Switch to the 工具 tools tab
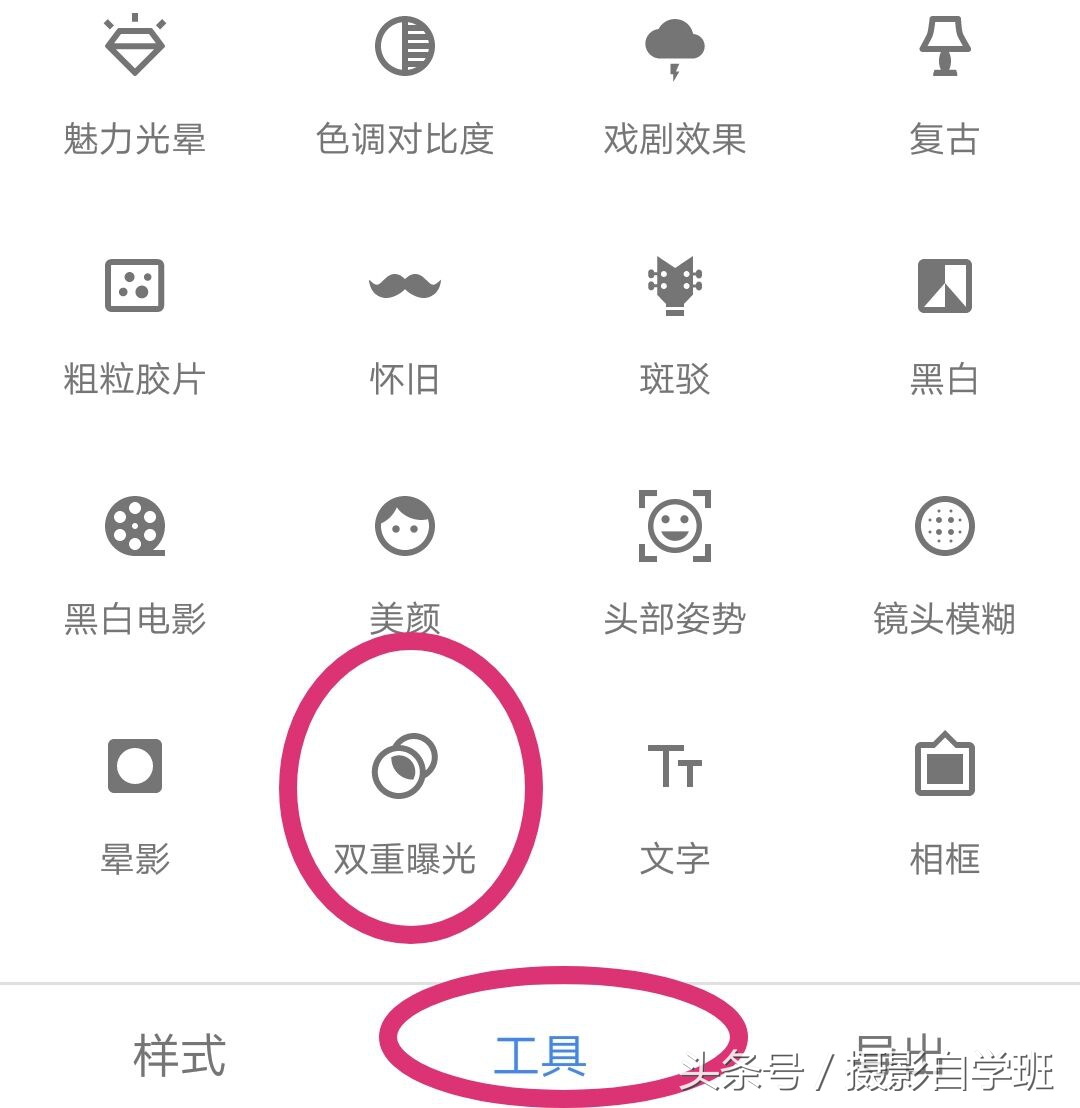The height and width of the screenshot is (1108, 1080). [x=540, y=1055]
